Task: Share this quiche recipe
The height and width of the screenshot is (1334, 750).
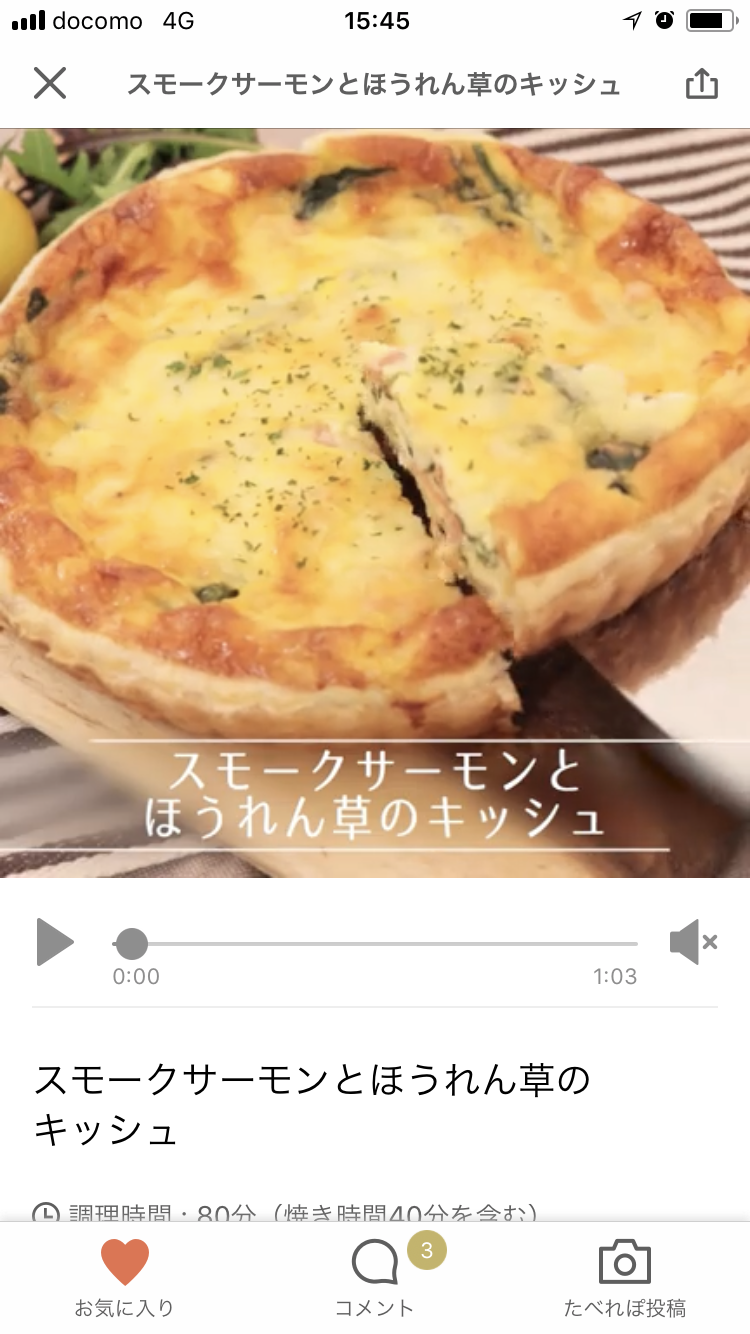Action: 702,83
